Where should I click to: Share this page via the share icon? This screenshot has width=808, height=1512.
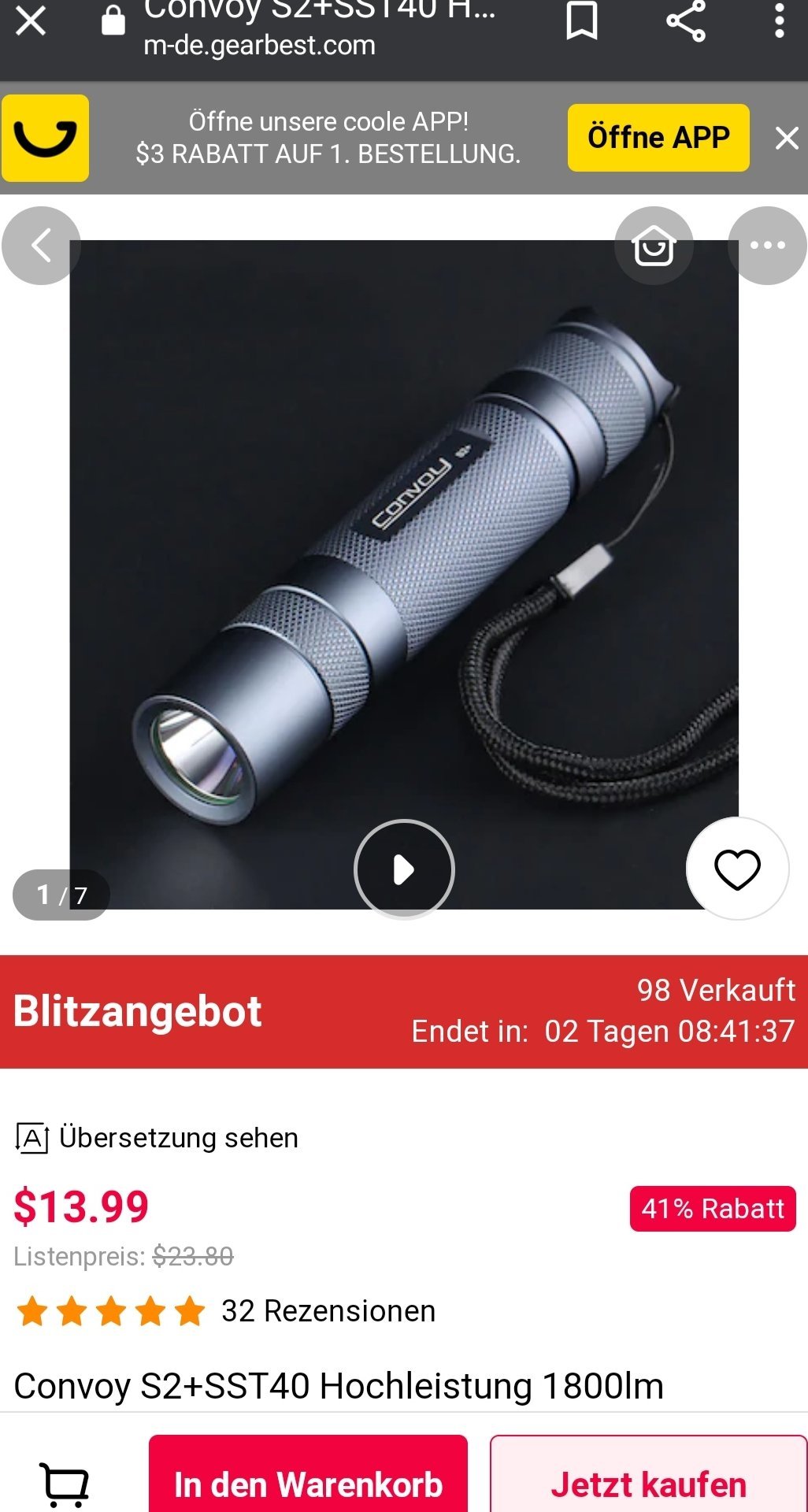click(x=686, y=20)
